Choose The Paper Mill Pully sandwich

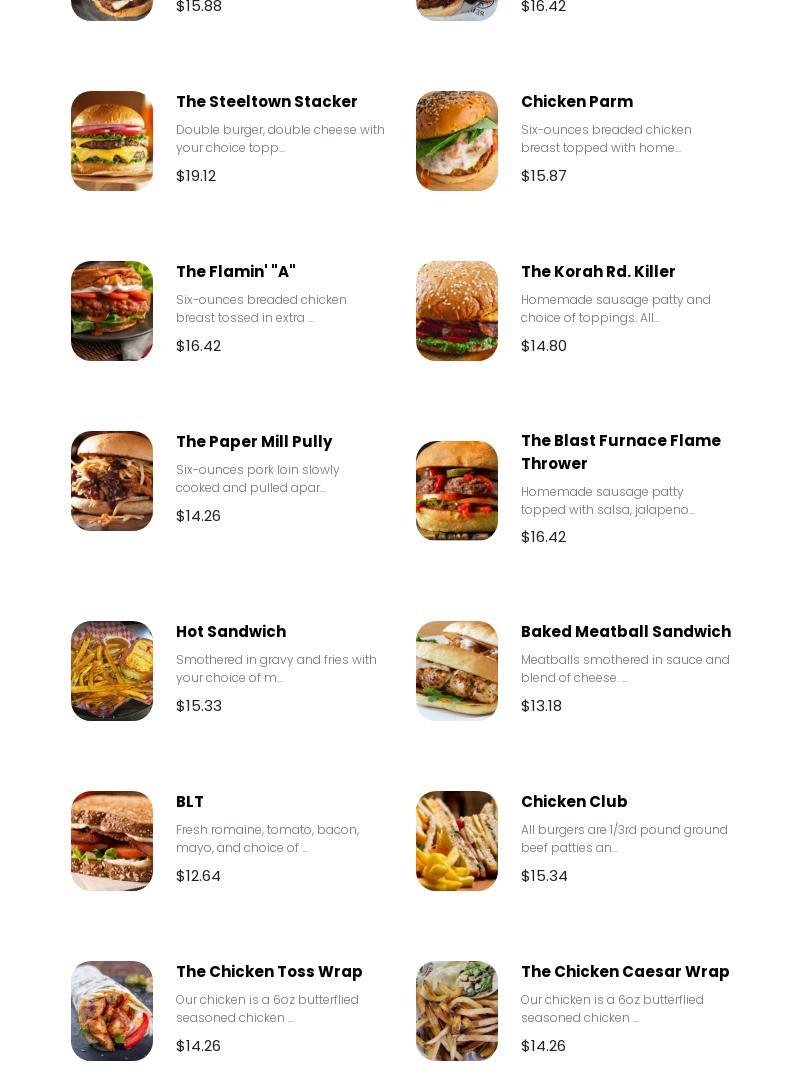point(253,442)
